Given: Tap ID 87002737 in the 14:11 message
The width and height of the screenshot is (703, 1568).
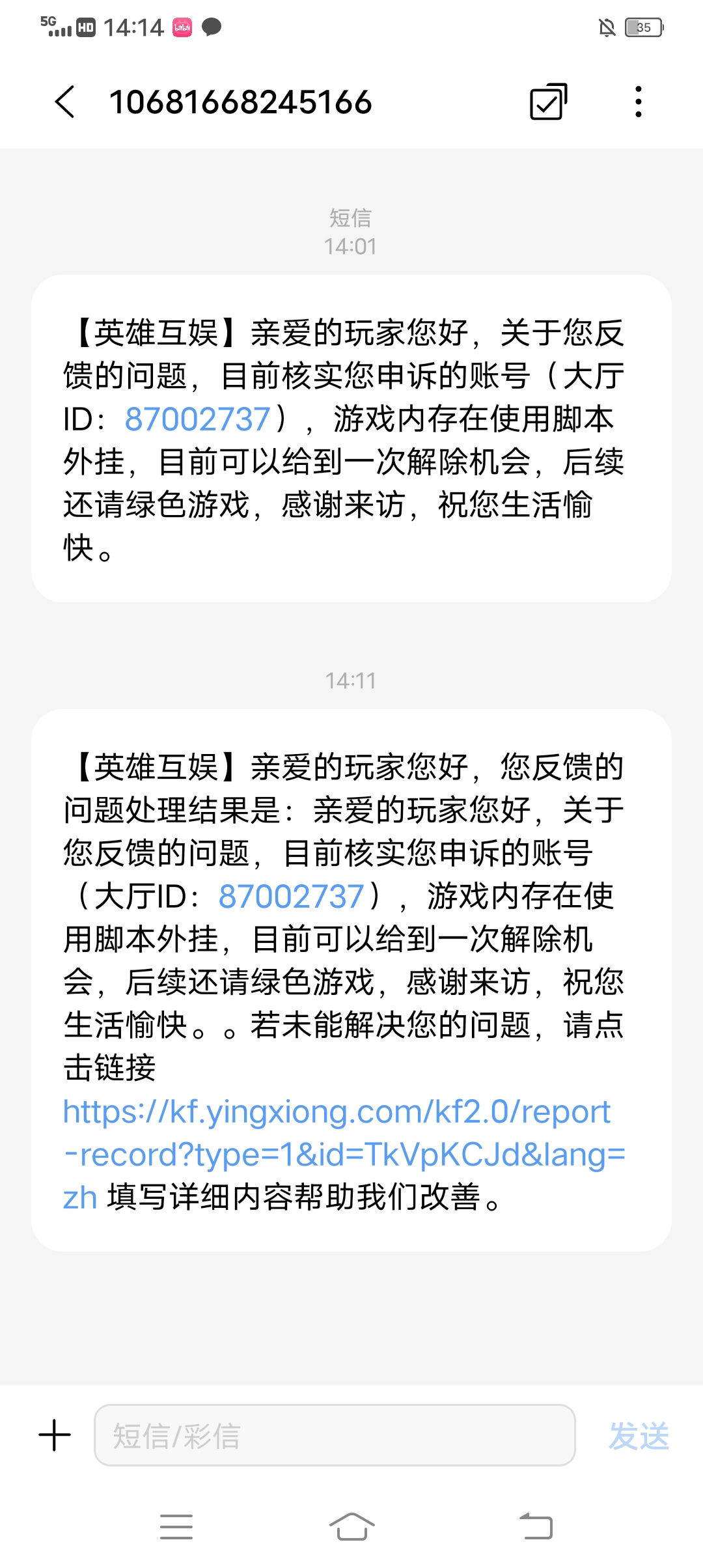Looking at the screenshot, I should [291, 896].
